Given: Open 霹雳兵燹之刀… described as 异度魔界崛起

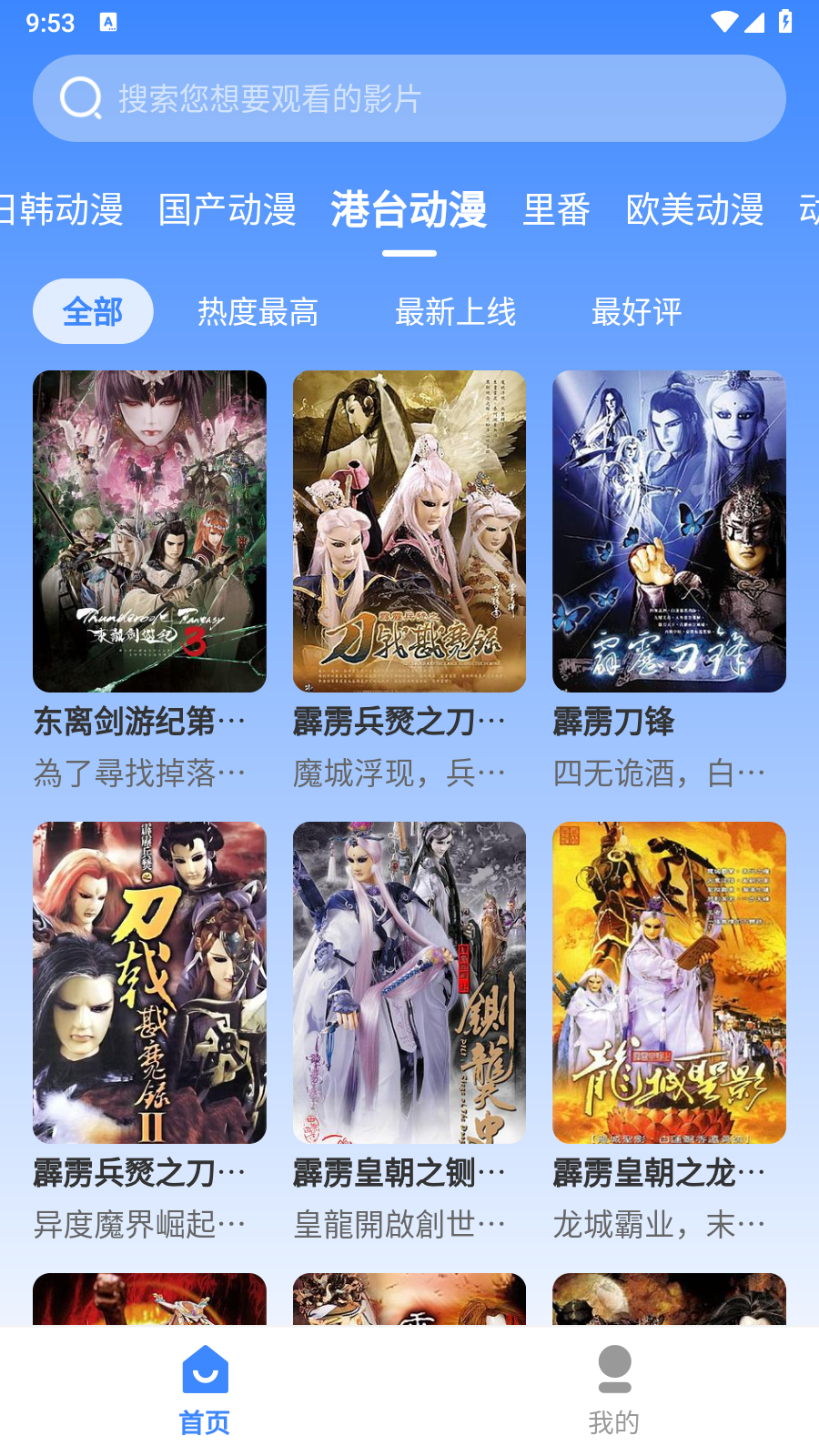Looking at the screenshot, I should pos(149,983).
